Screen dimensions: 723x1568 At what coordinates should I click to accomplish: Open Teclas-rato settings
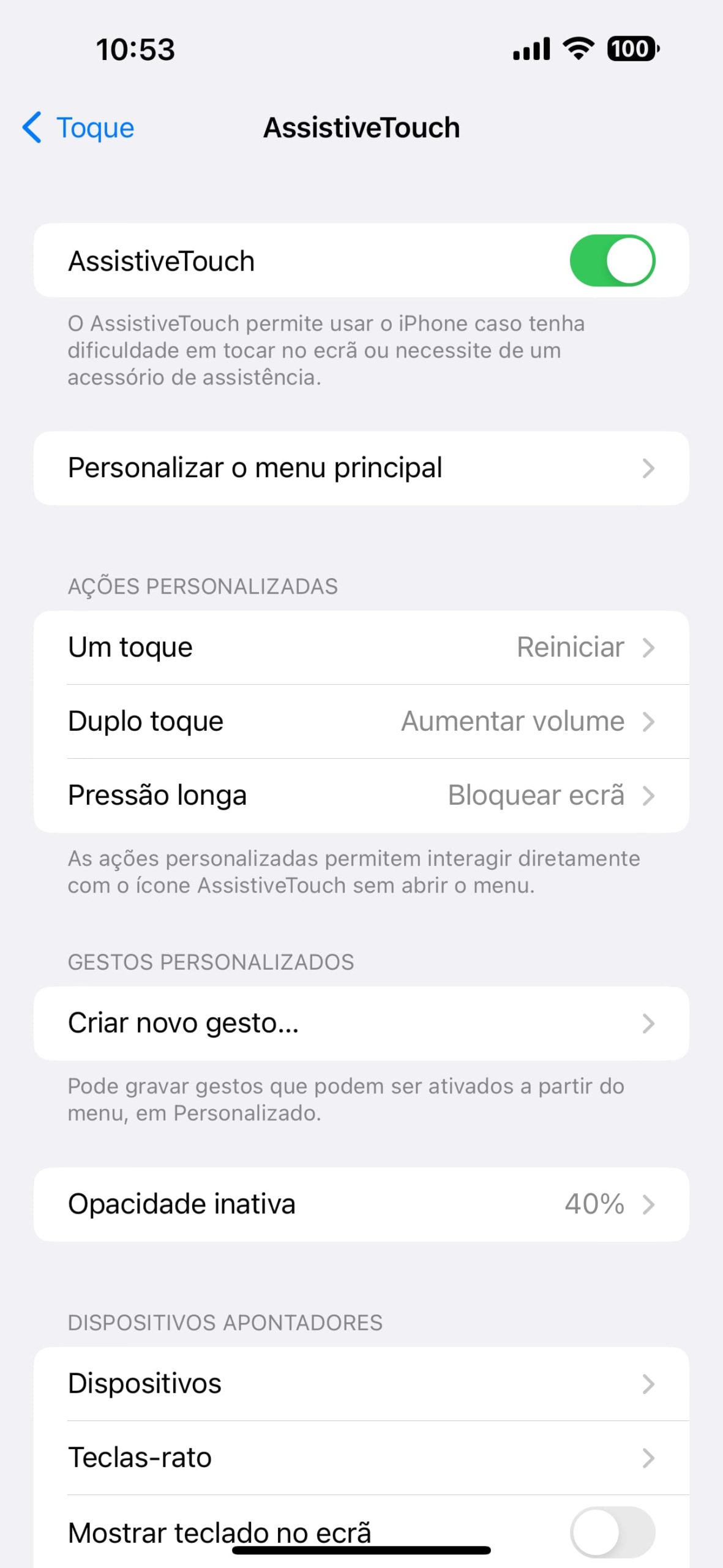coord(361,1458)
